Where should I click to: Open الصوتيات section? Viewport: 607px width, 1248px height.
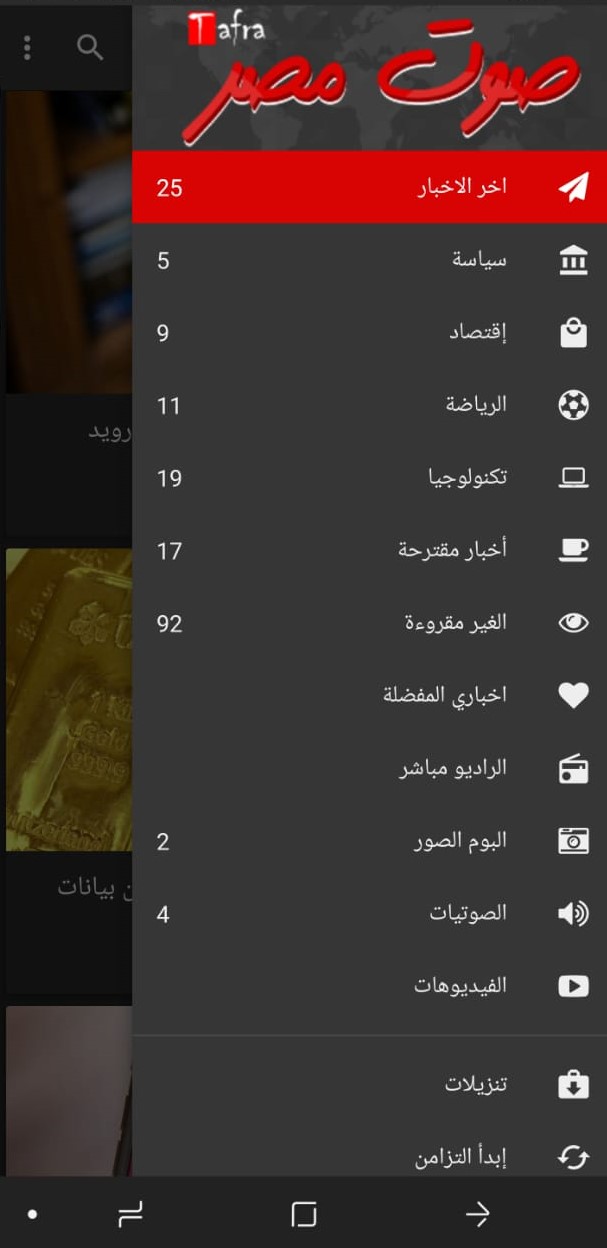tap(468, 913)
